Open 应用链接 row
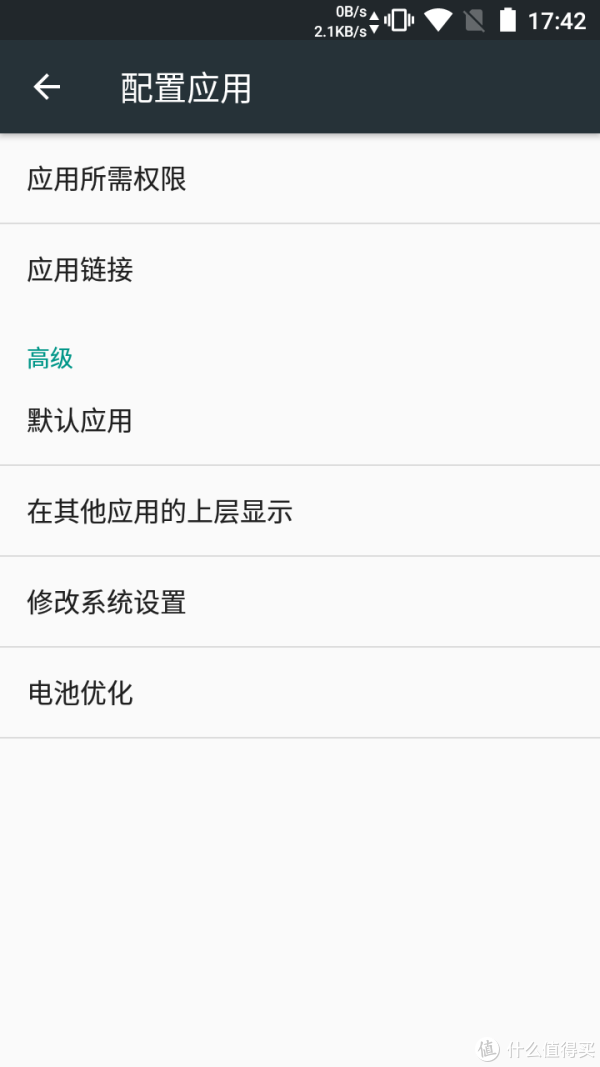600x1067 pixels. [x=300, y=269]
